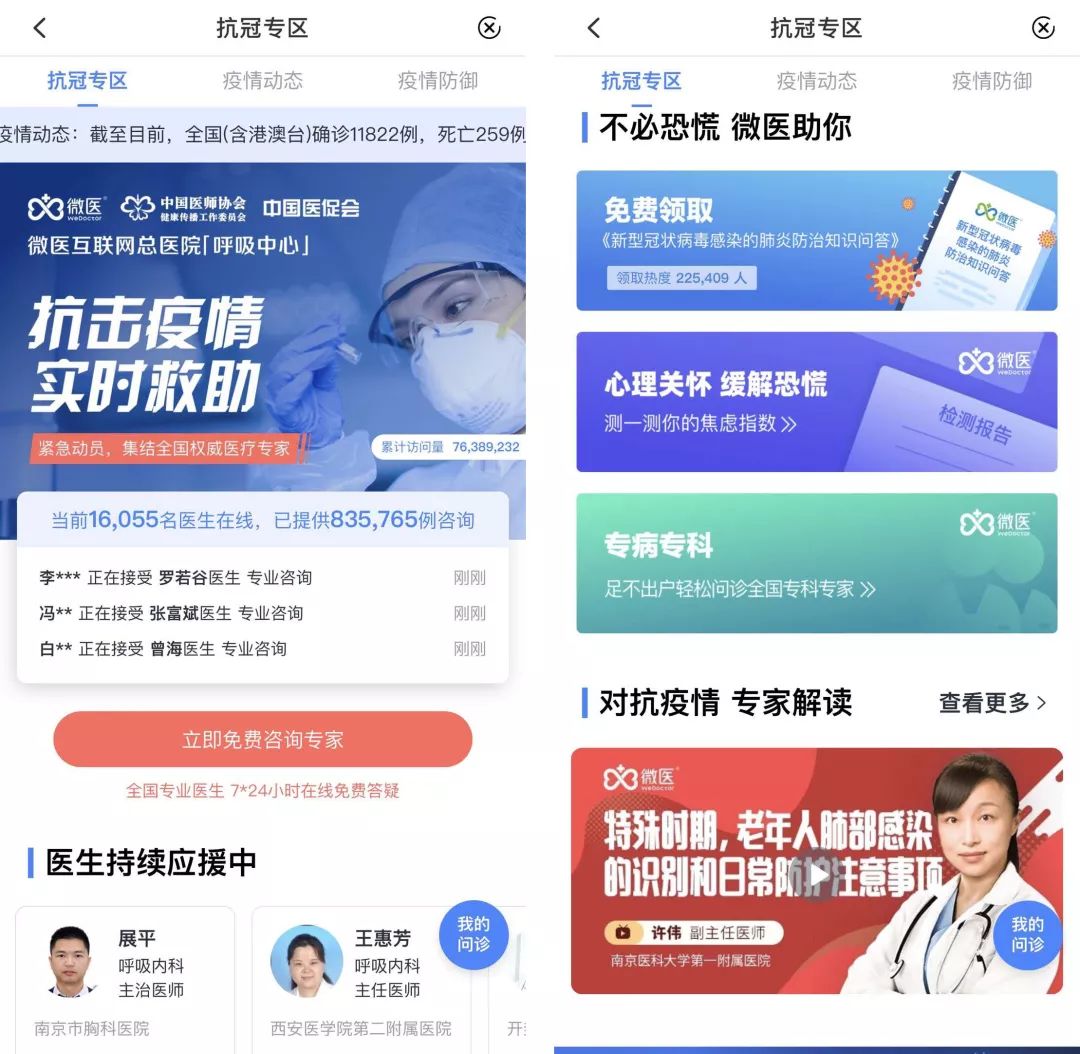Open the 心理关怀 缓解恐慌 banner
The width and height of the screenshot is (1080, 1054).
click(815, 402)
